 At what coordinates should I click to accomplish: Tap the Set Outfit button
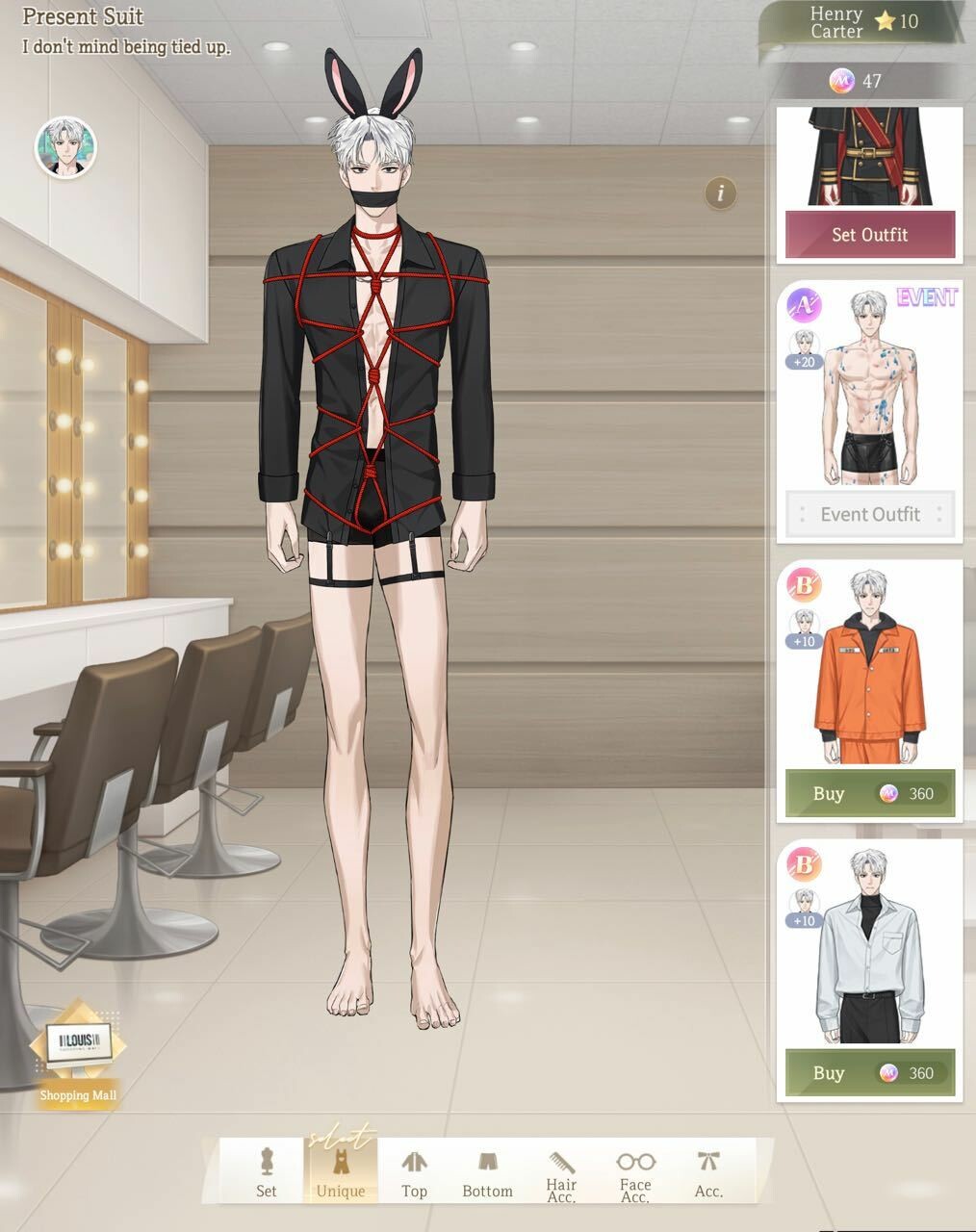870,235
